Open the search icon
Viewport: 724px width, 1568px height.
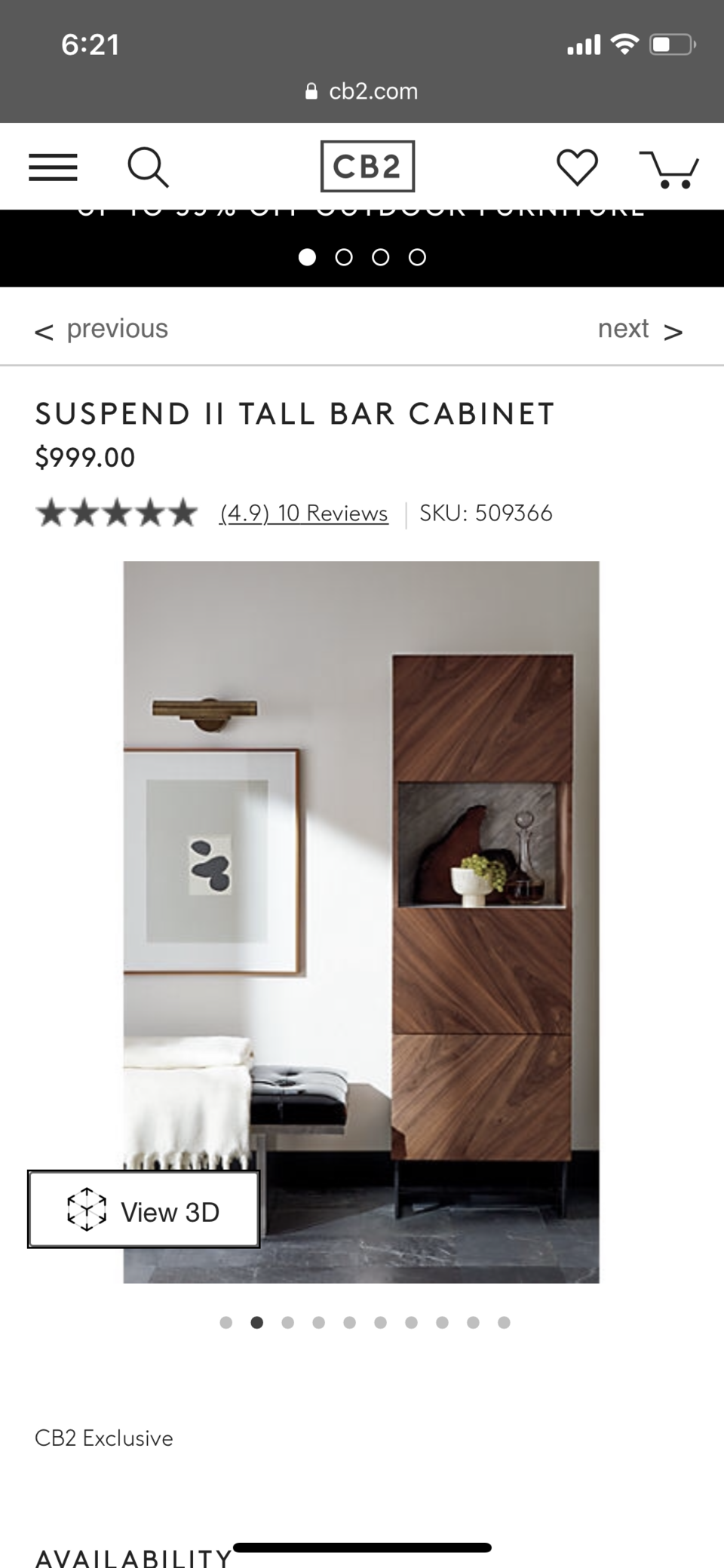pyautogui.click(x=148, y=167)
